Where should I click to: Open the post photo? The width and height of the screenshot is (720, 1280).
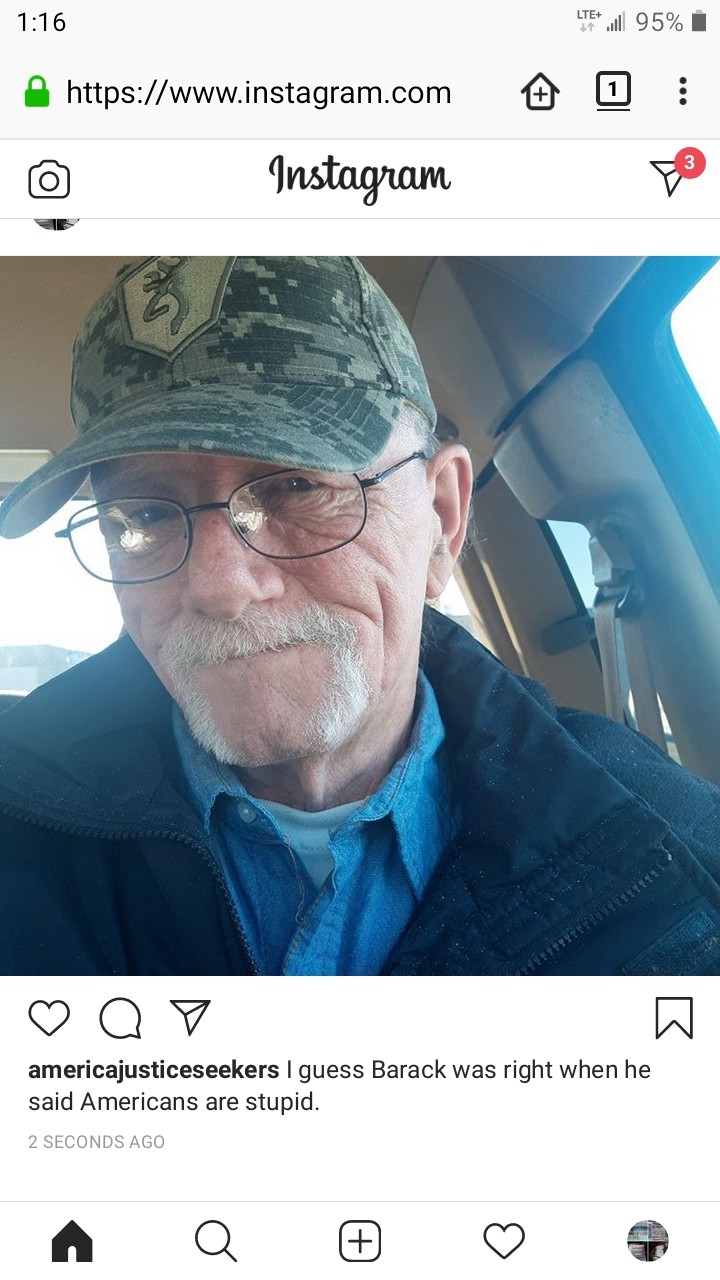(360, 615)
